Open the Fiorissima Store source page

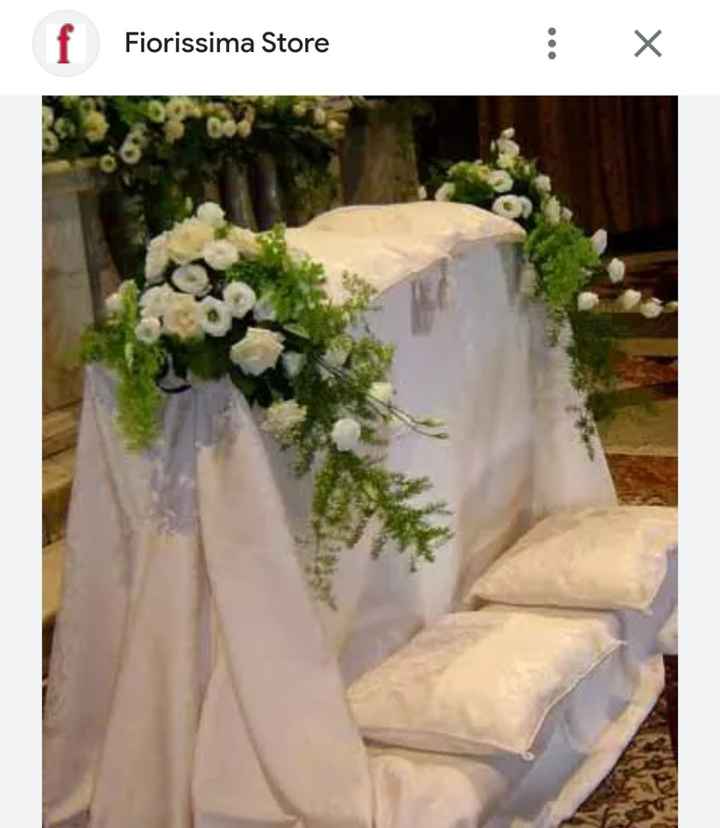tap(226, 43)
